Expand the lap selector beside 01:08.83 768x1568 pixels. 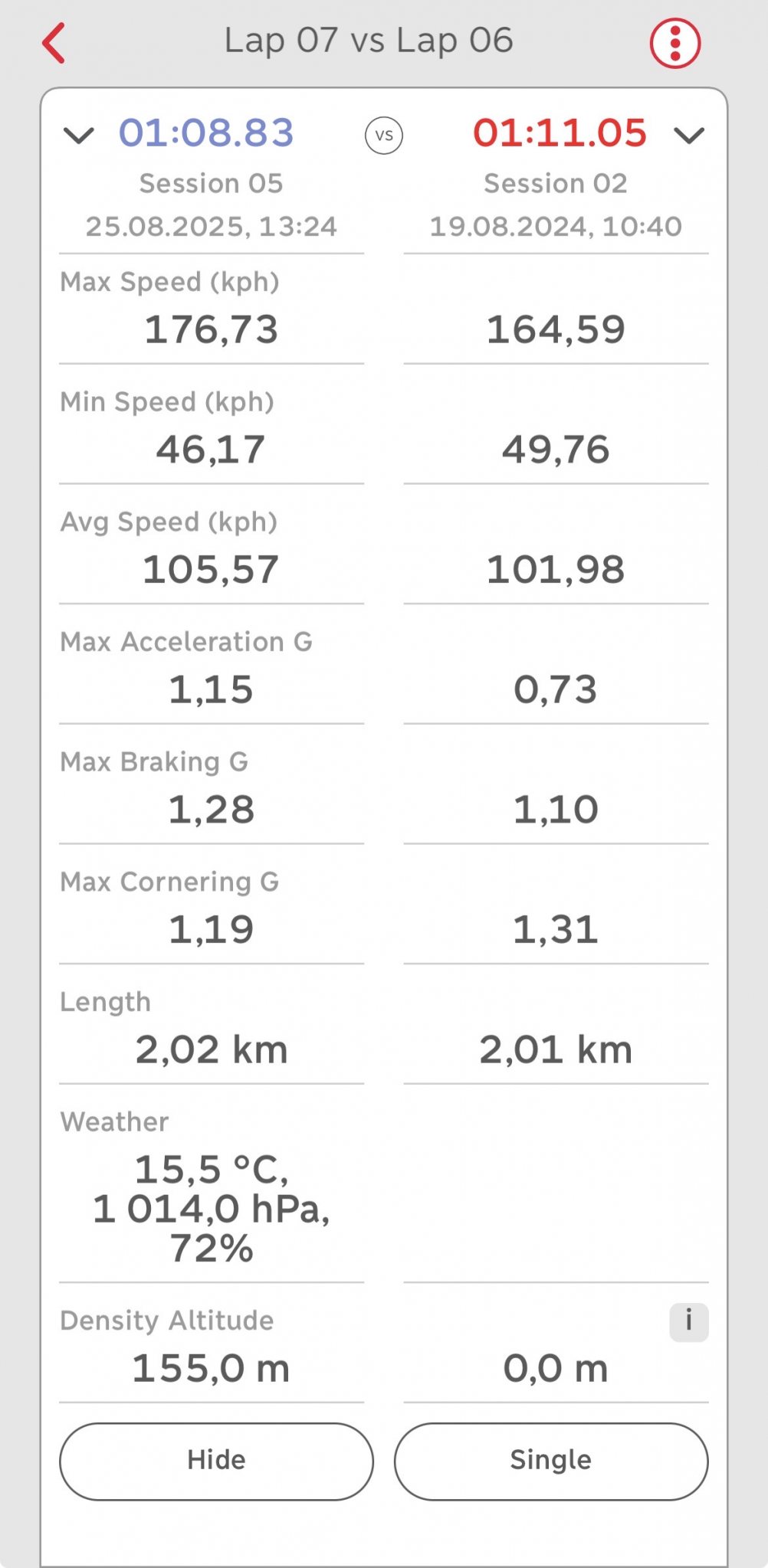(x=78, y=136)
